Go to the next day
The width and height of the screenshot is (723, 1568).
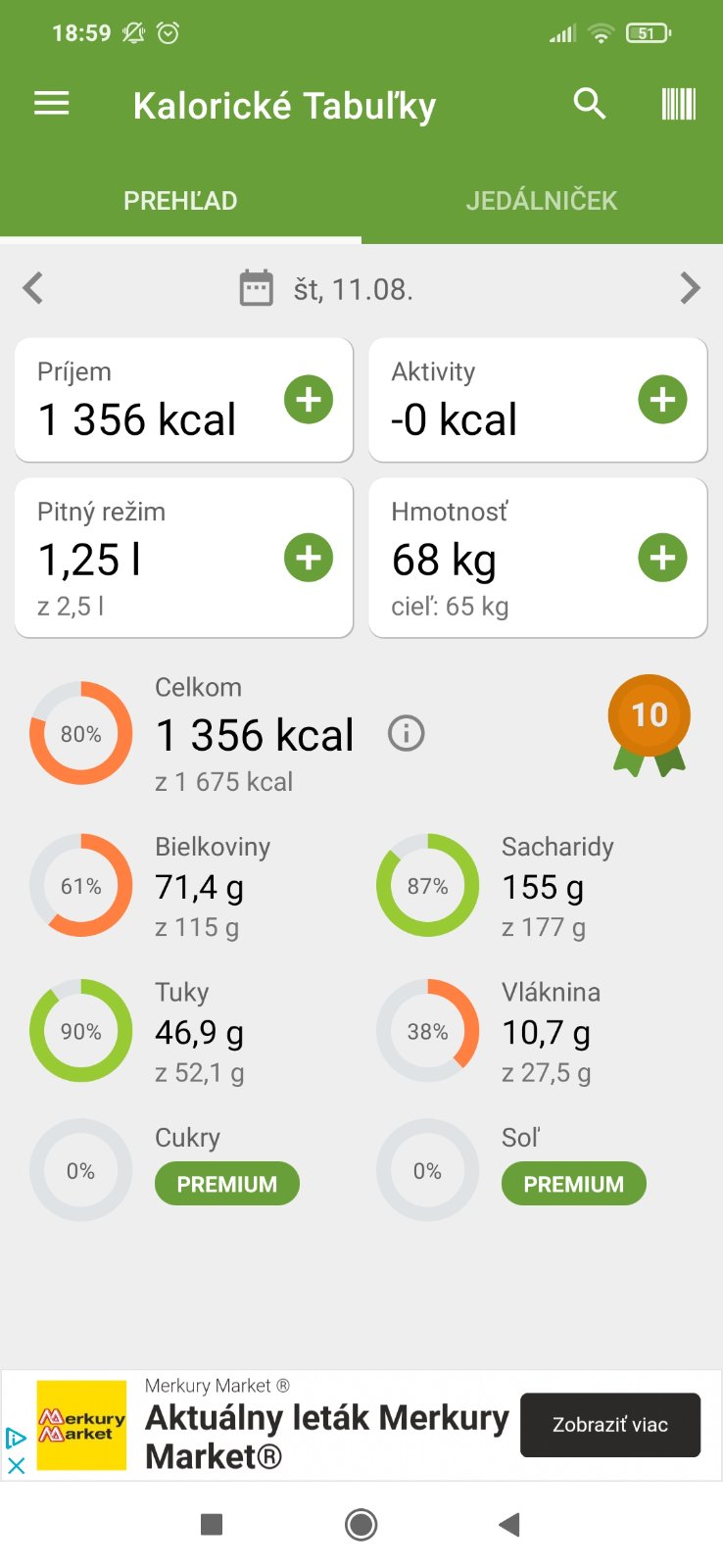tap(690, 288)
